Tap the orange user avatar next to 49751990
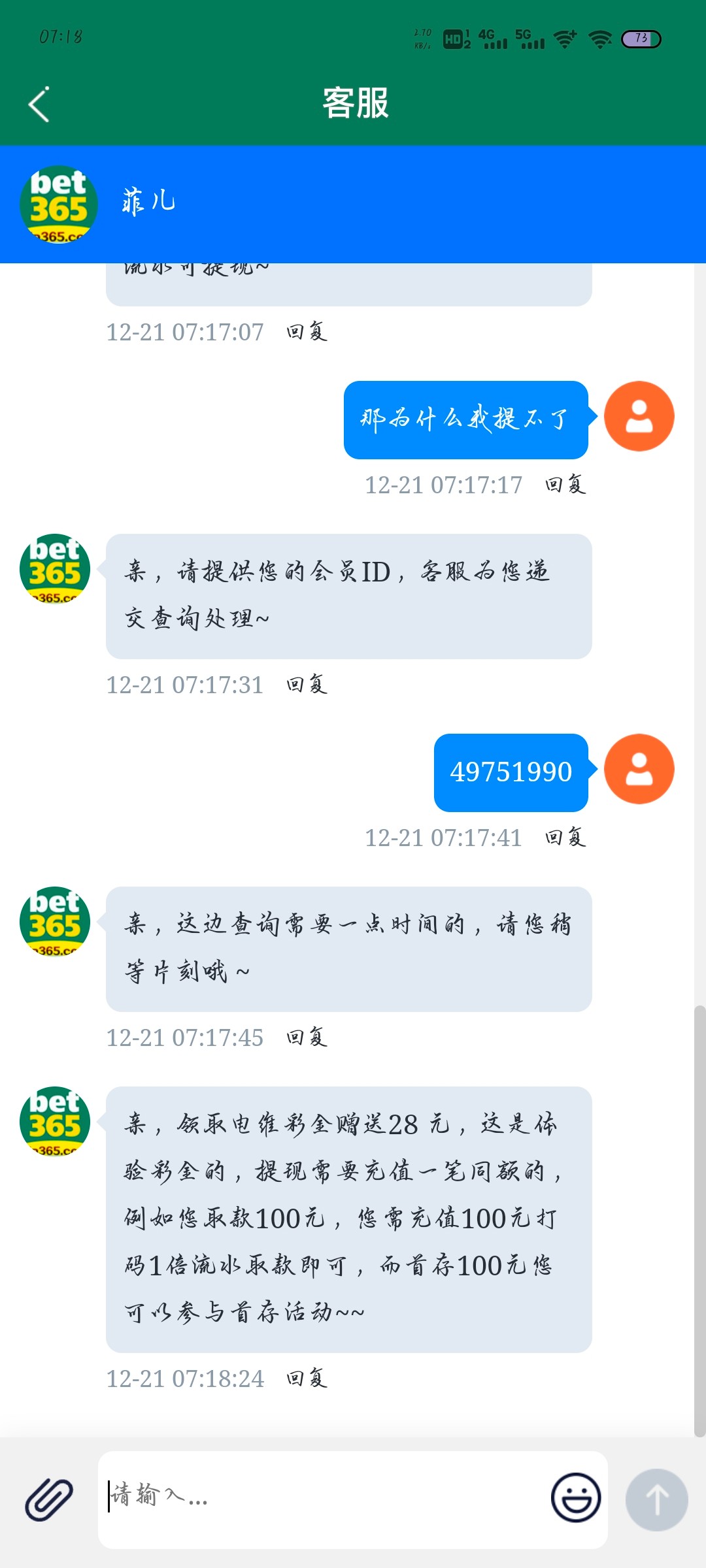Screen dimensions: 706x1568 coord(639,768)
